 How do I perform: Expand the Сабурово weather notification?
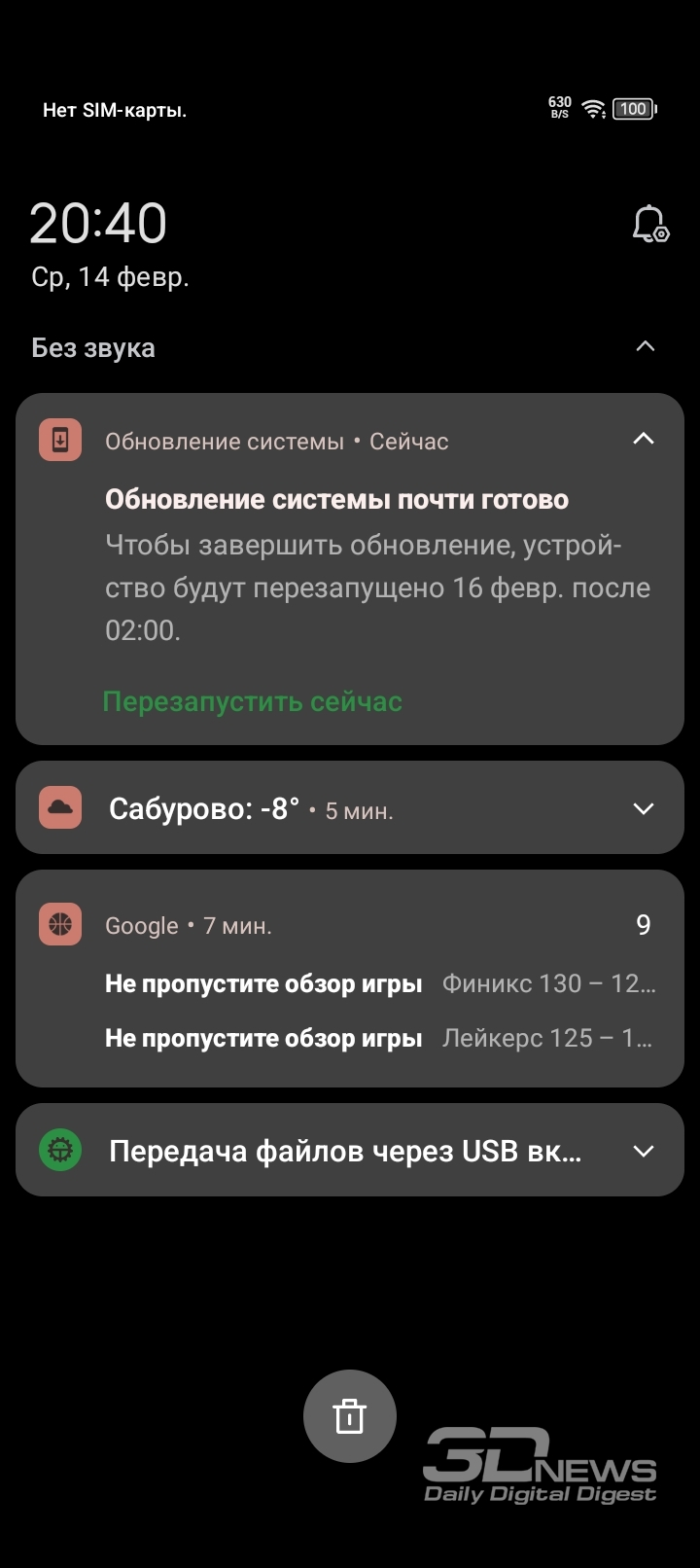(x=644, y=808)
